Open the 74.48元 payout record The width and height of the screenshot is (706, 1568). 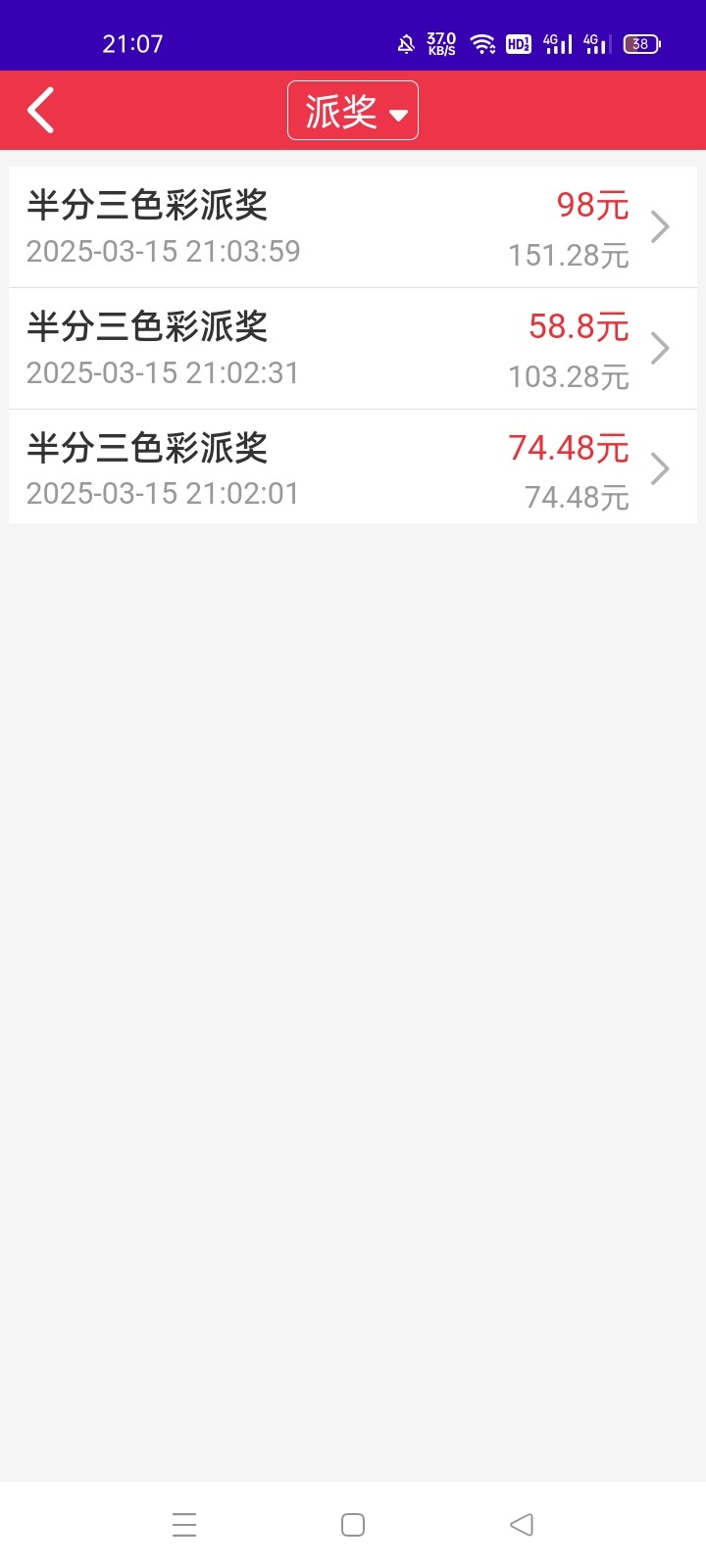point(353,467)
